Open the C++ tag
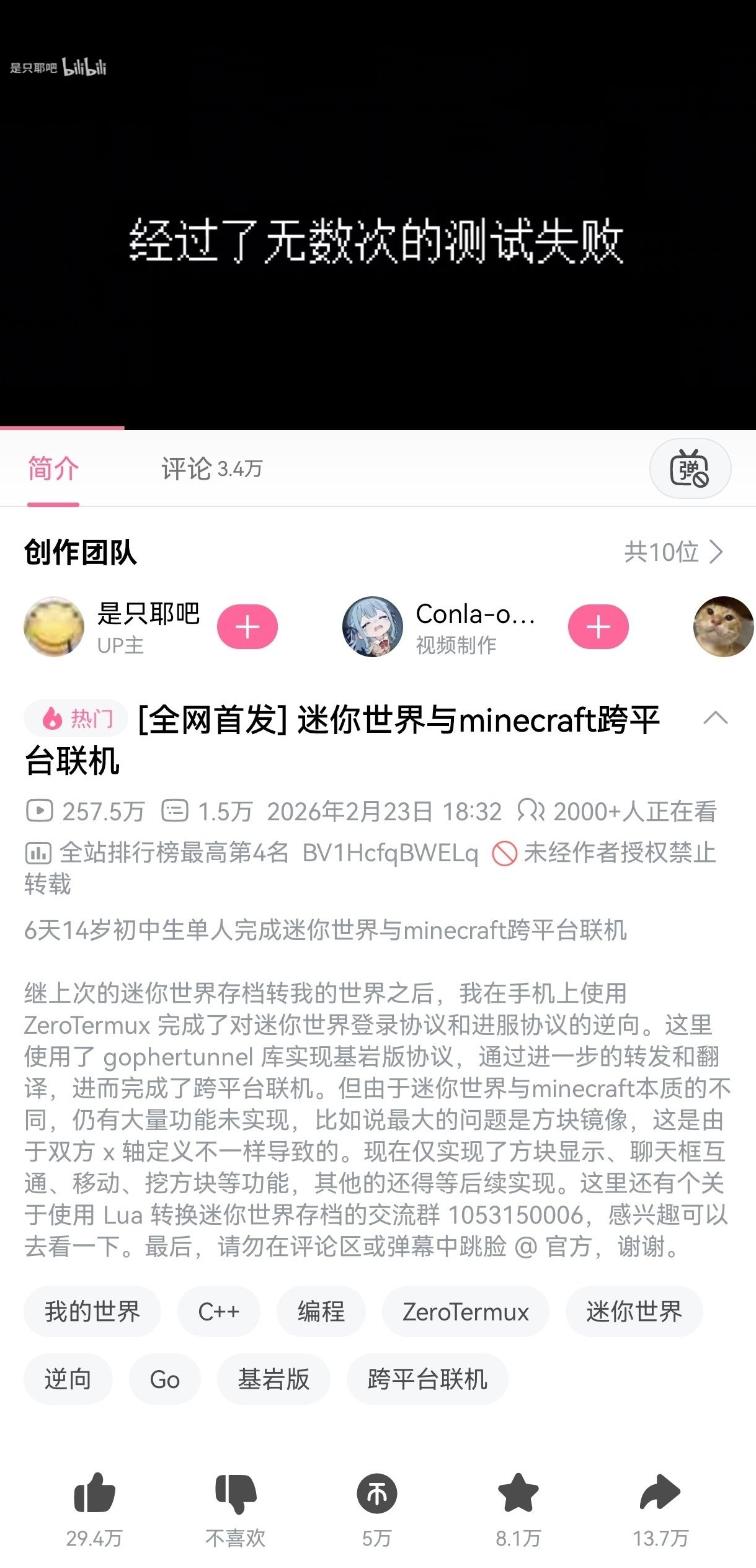 218,1312
